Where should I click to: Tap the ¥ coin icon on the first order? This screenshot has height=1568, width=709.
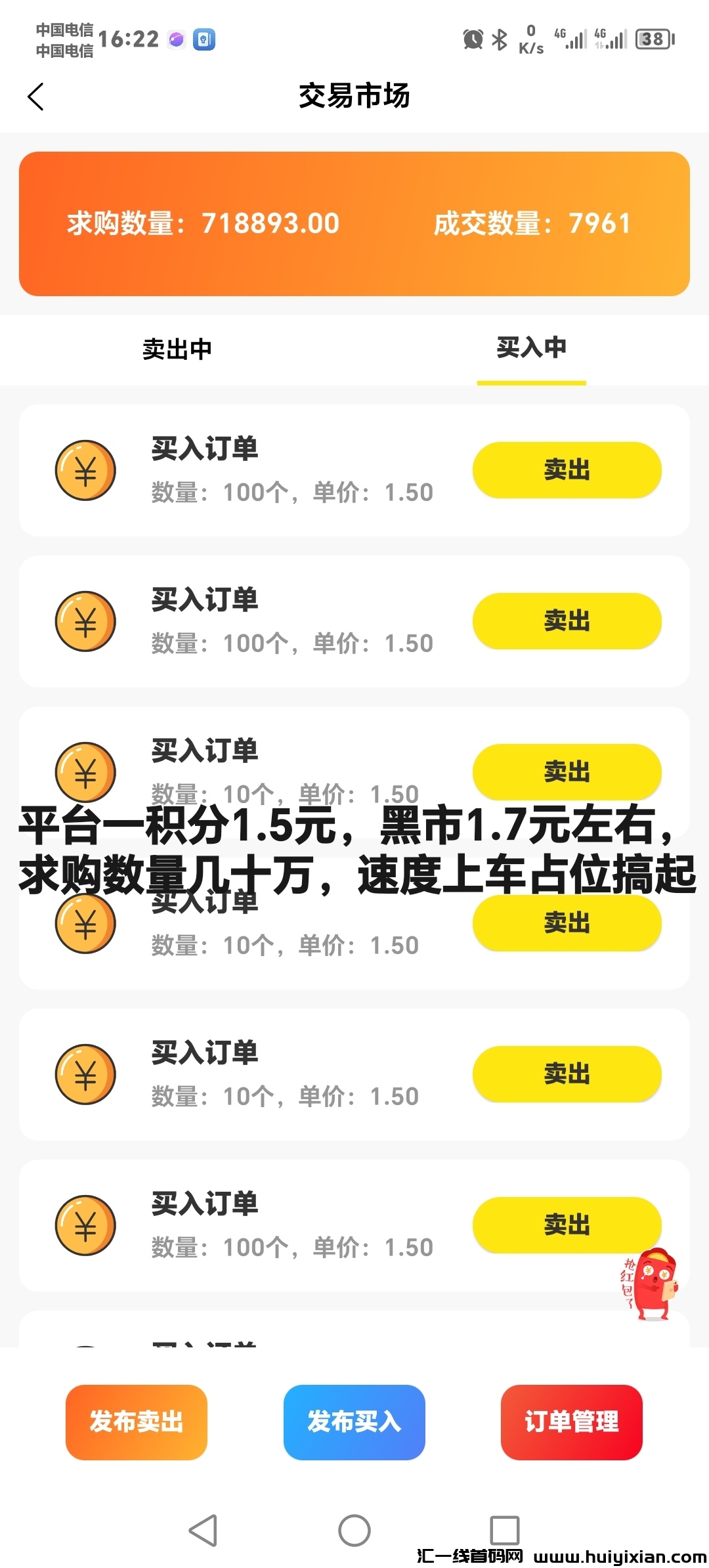click(85, 469)
